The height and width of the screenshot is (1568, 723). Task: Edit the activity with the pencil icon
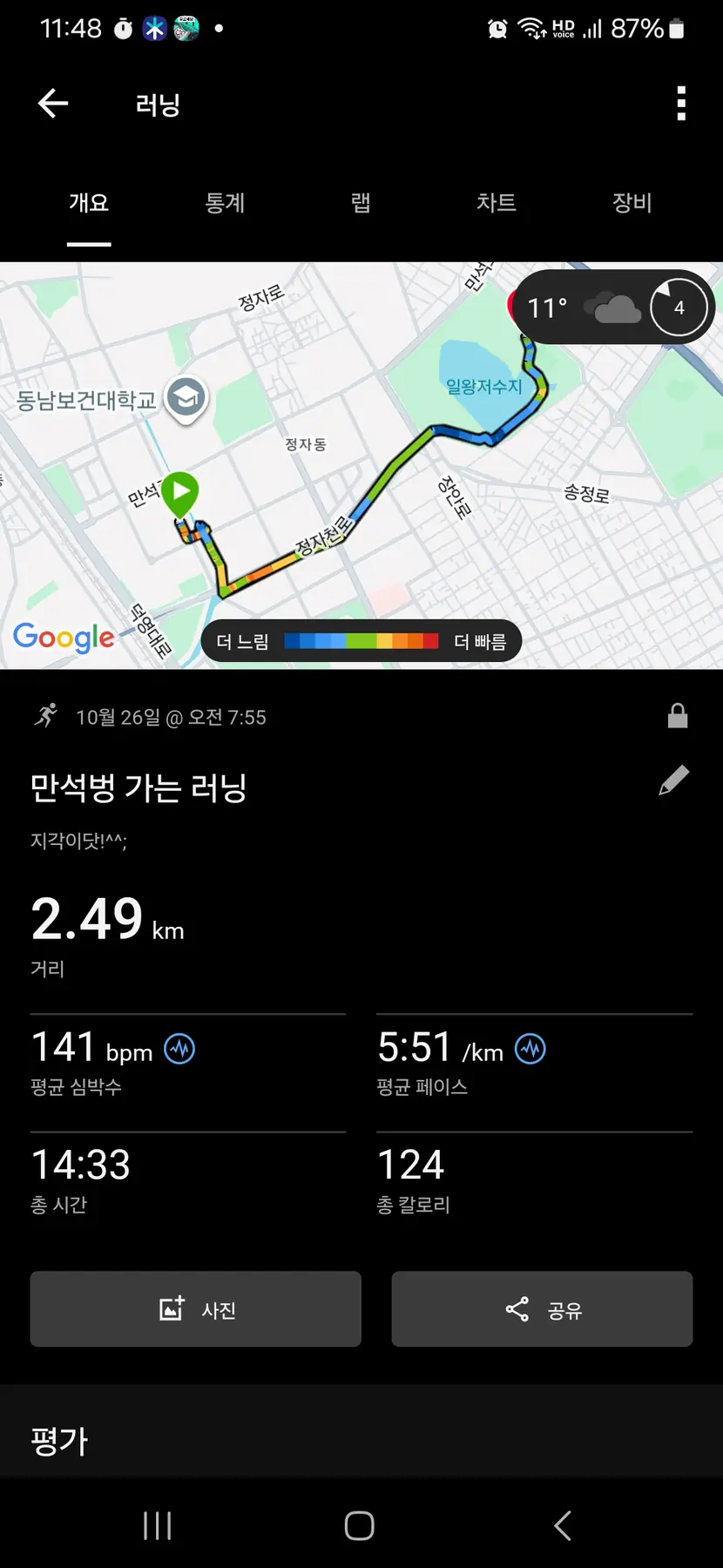(673, 781)
